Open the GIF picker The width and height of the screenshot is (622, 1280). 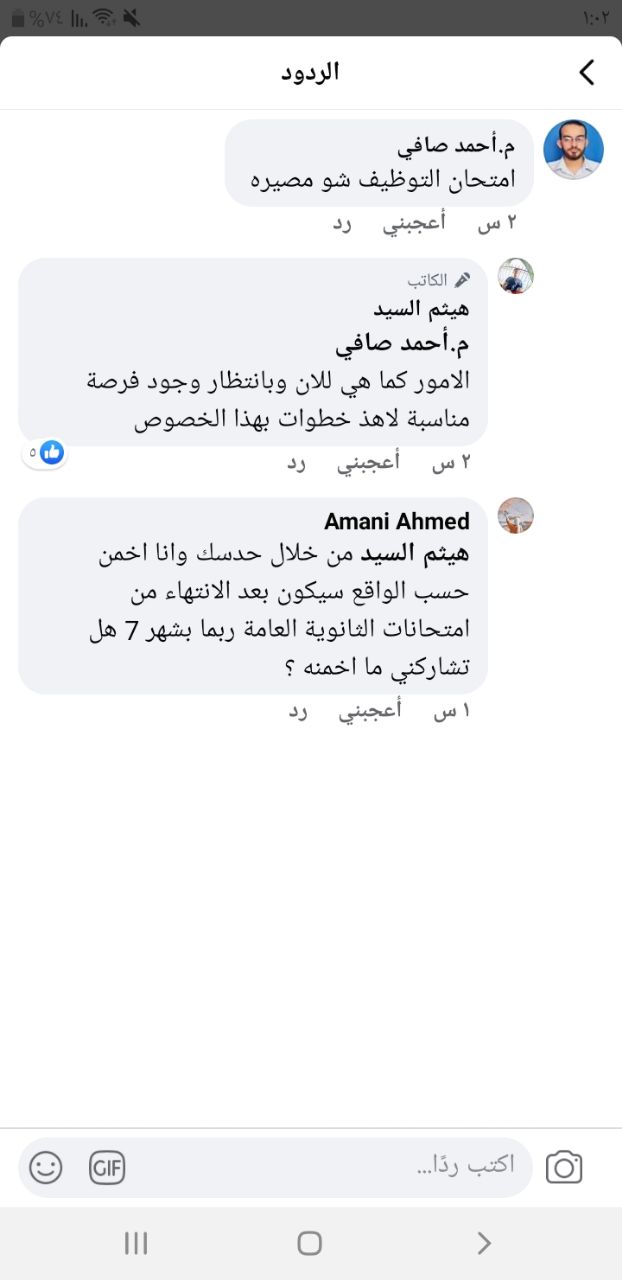(x=107, y=1167)
